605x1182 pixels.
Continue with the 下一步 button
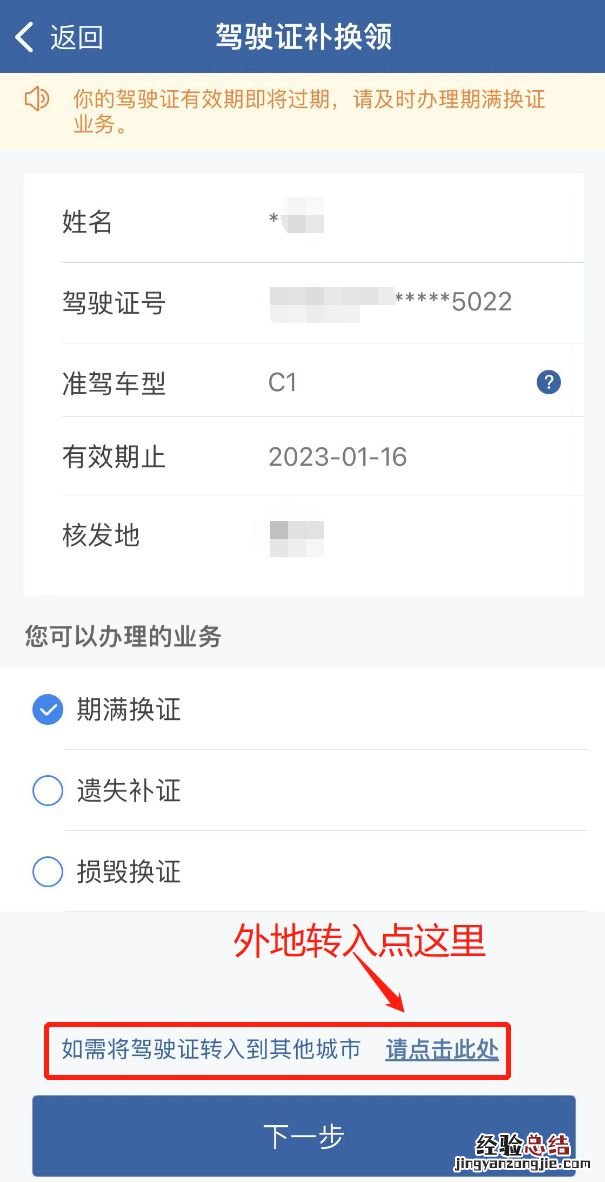[x=303, y=1136]
